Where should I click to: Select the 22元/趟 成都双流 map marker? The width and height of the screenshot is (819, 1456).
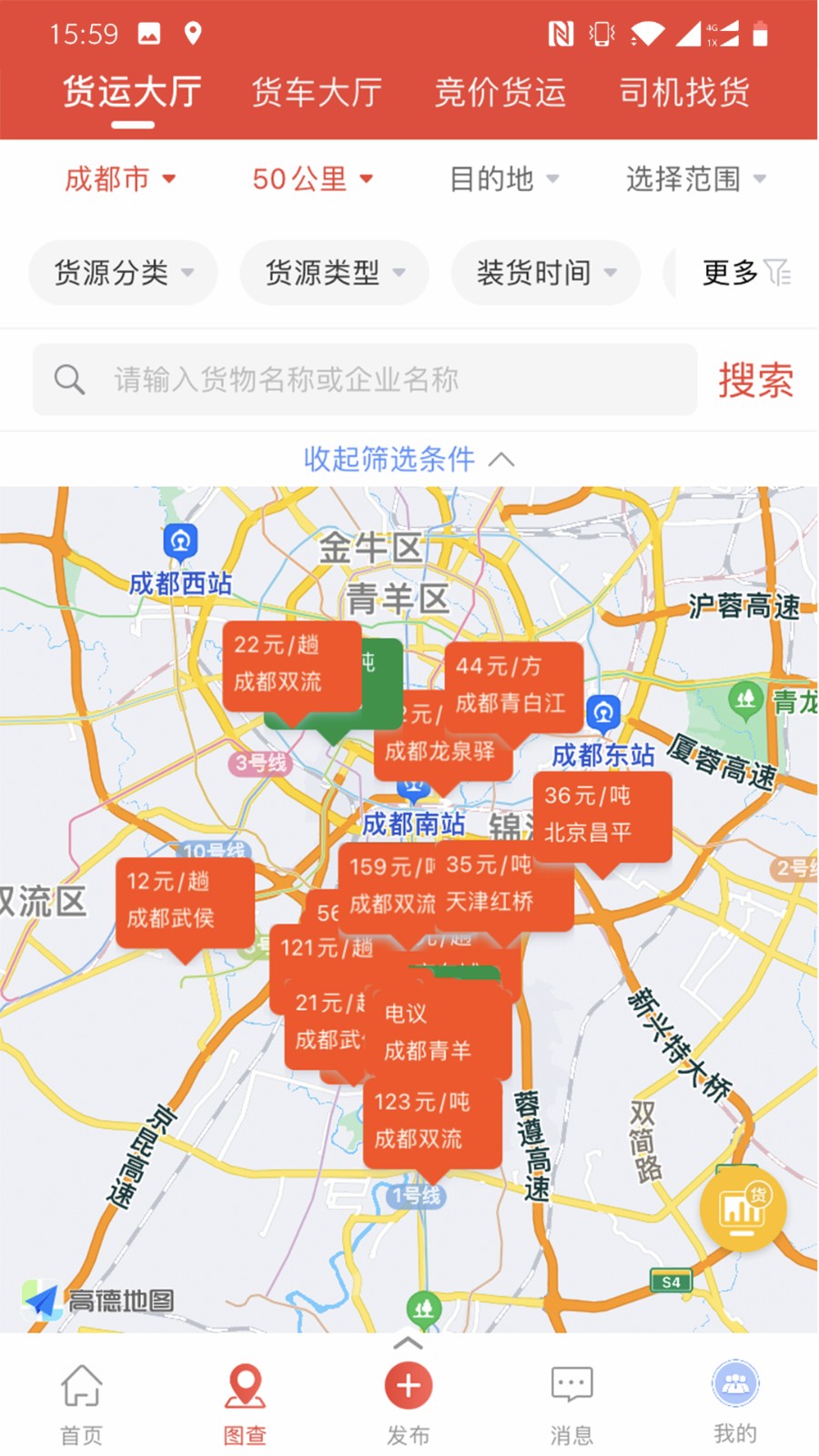[291, 666]
